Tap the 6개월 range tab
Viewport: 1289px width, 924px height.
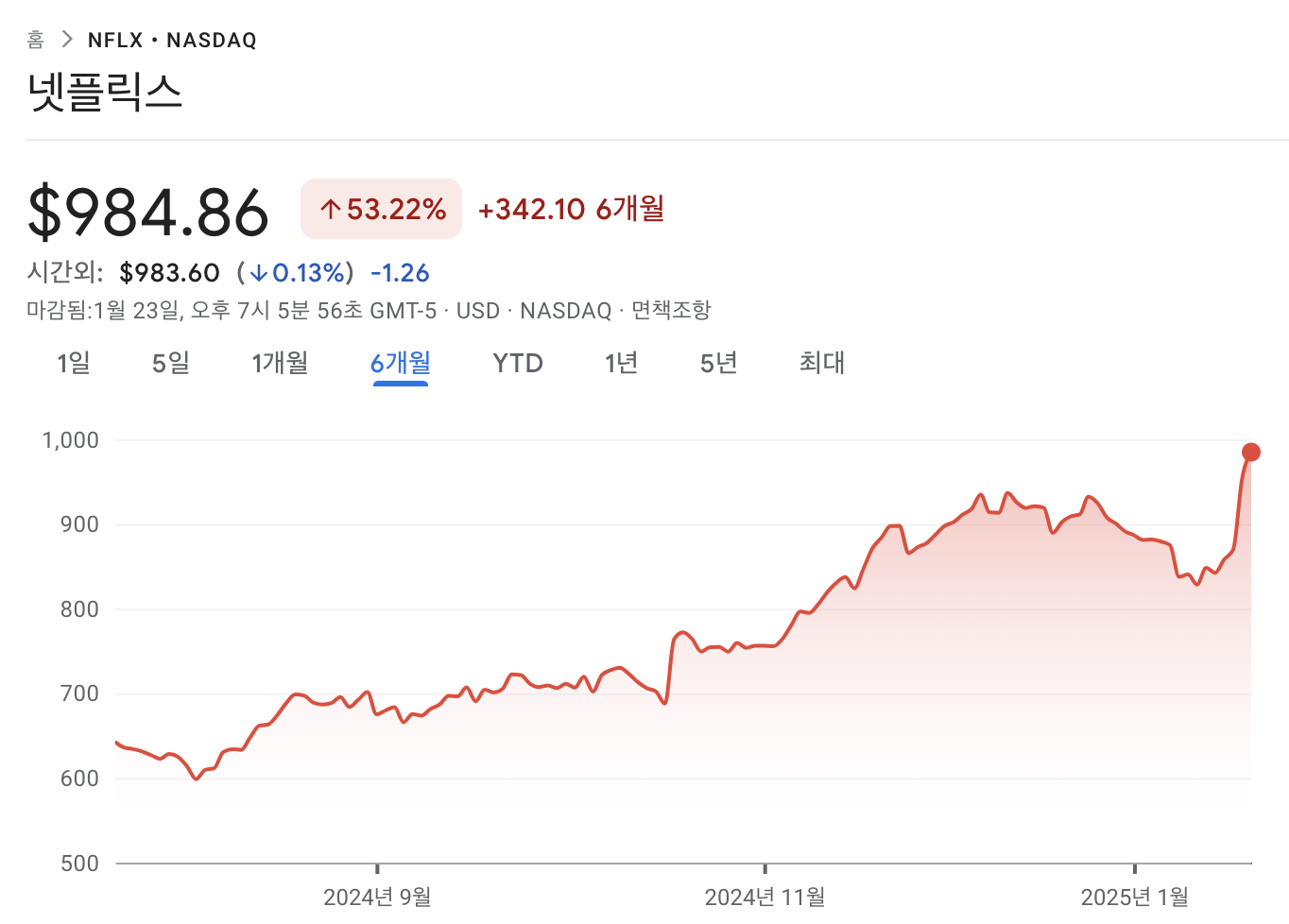pyautogui.click(x=401, y=363)
